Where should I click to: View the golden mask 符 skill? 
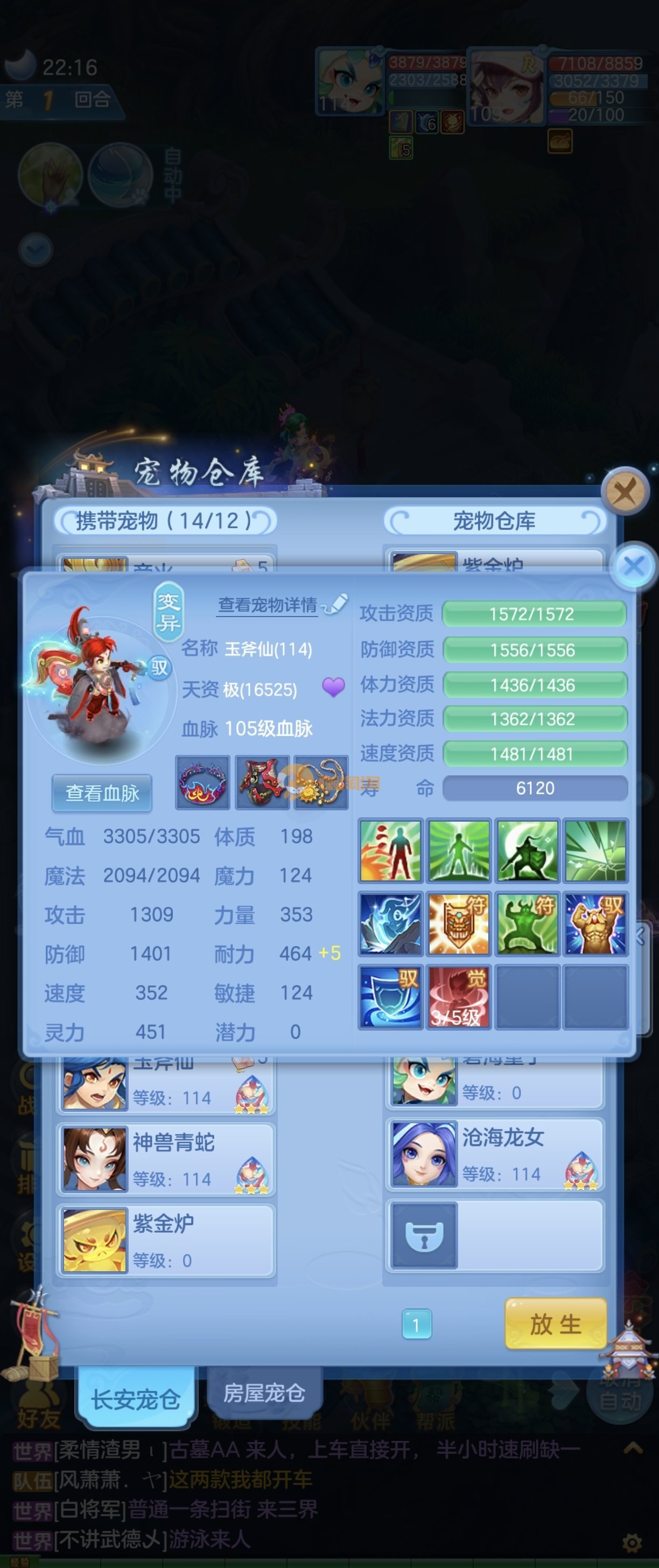(x=458, y=923)
